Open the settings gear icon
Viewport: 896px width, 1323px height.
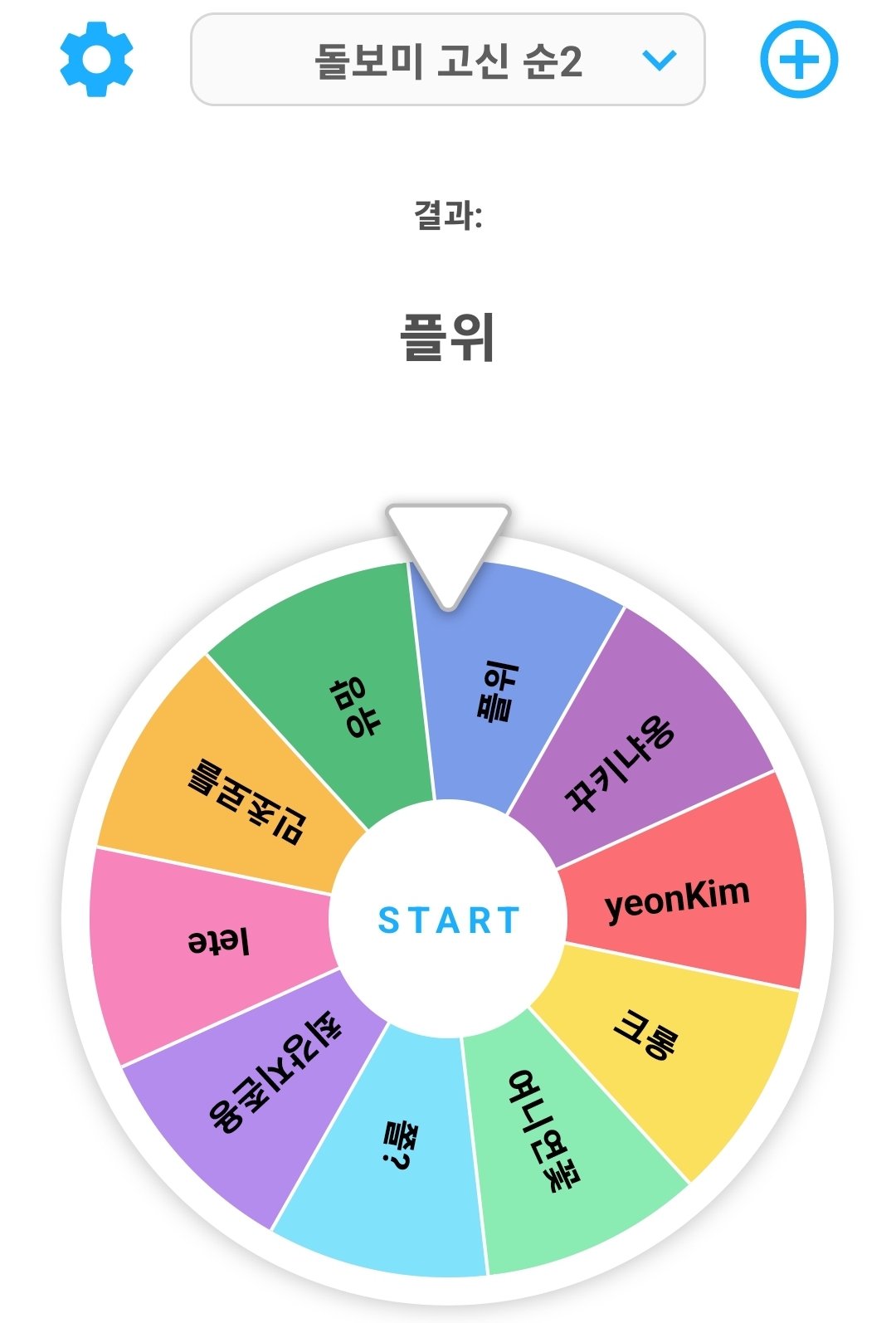(x=96, y=60)
